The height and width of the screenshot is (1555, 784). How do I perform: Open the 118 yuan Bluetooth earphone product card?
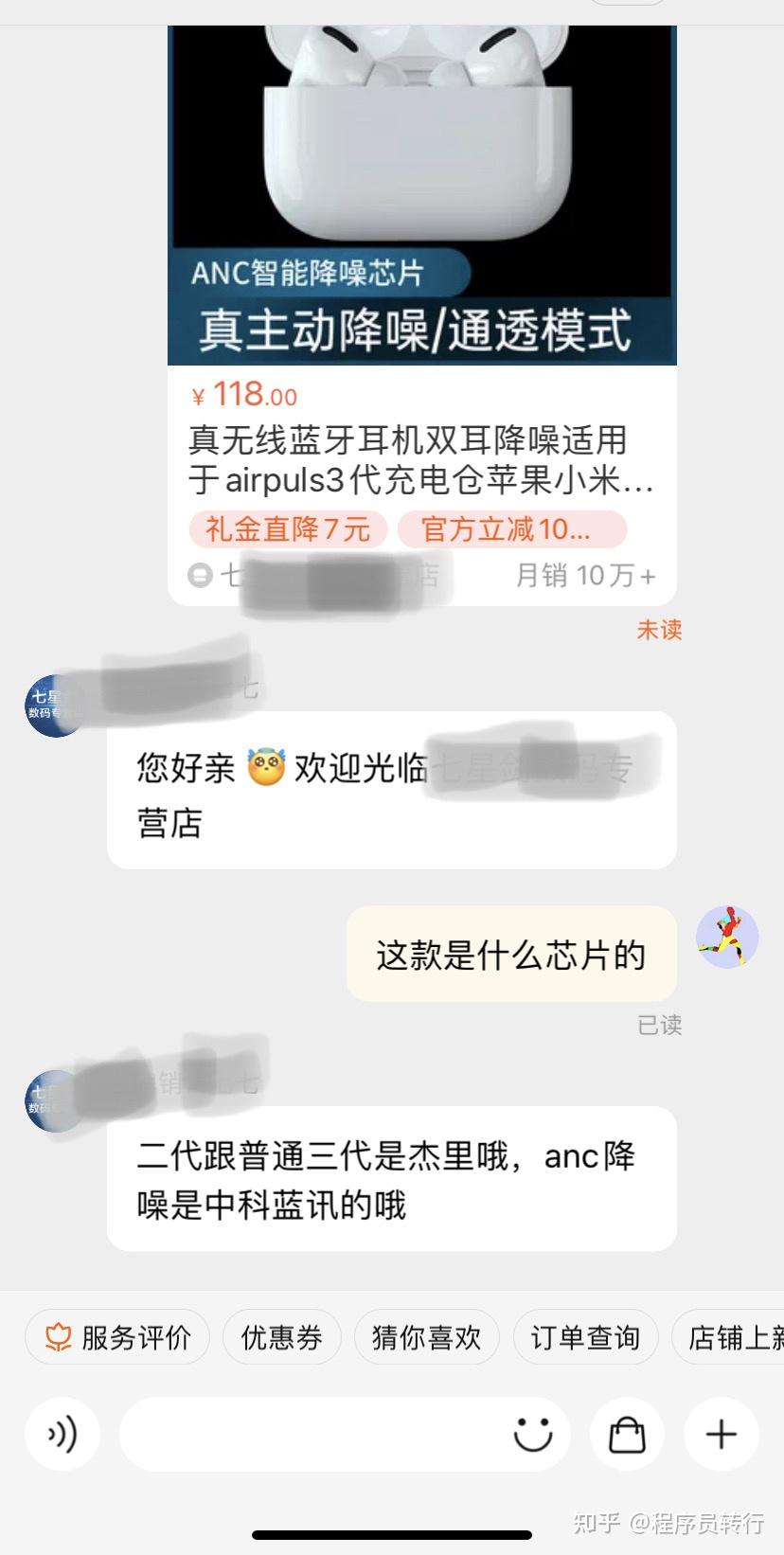tap(421, 313)
